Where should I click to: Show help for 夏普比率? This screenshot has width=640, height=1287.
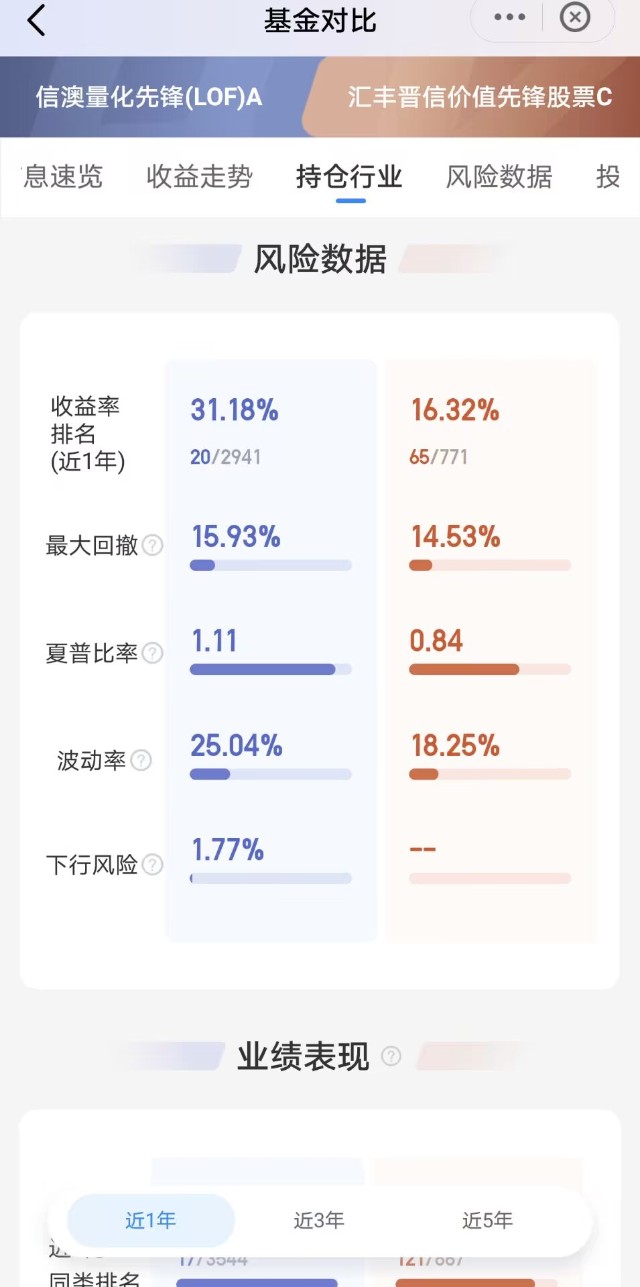(152, 653)
